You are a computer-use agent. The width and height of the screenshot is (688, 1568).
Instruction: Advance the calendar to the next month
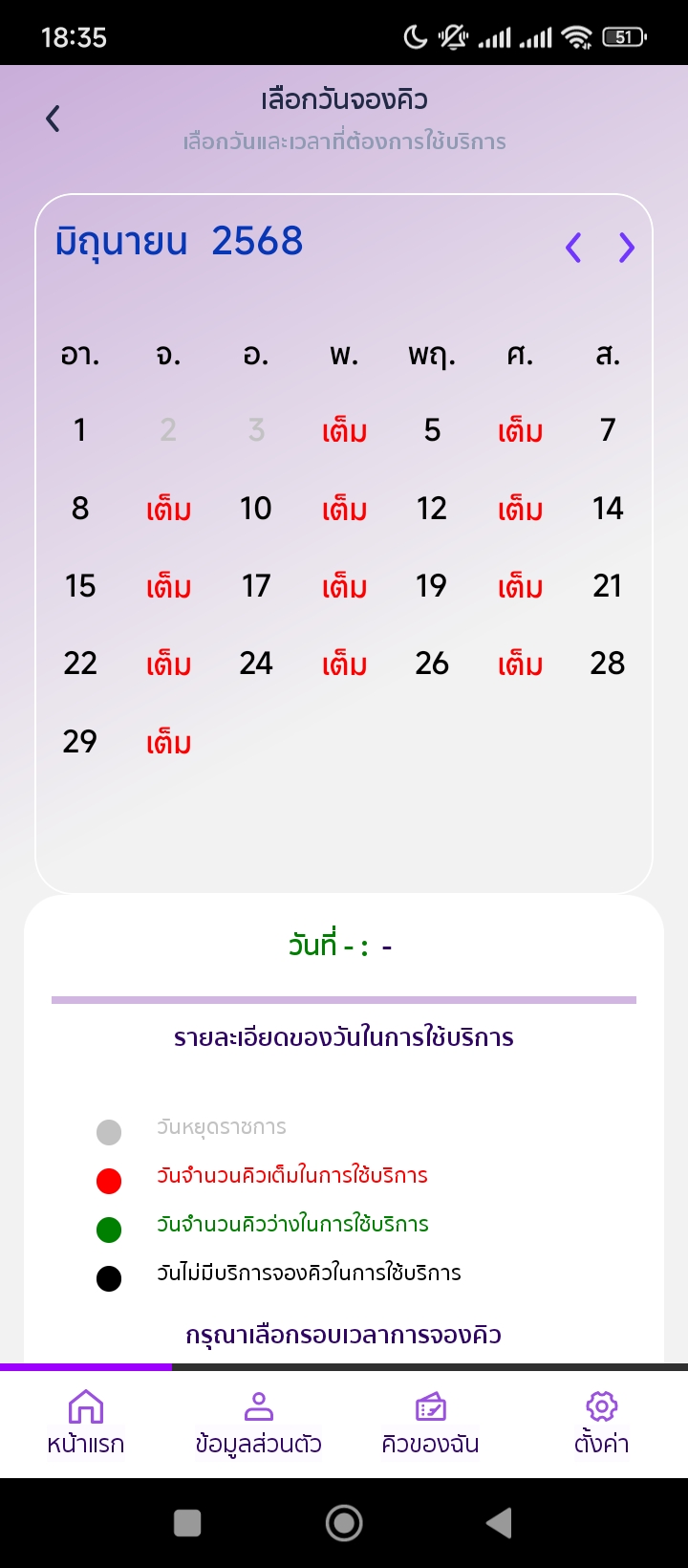(627, 248)
